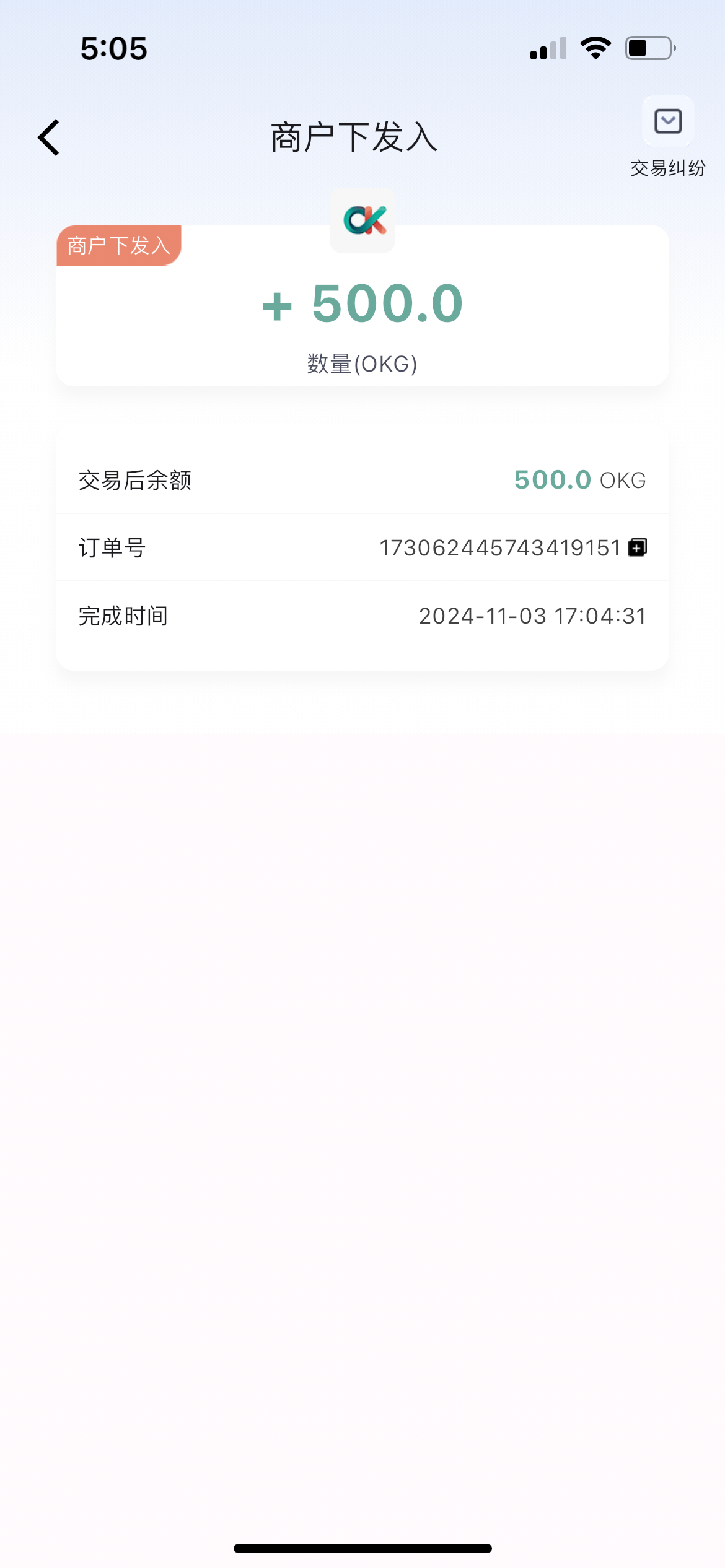Tap the 数量(OKG) label
Screen dimensions: 725x1568
362,364
